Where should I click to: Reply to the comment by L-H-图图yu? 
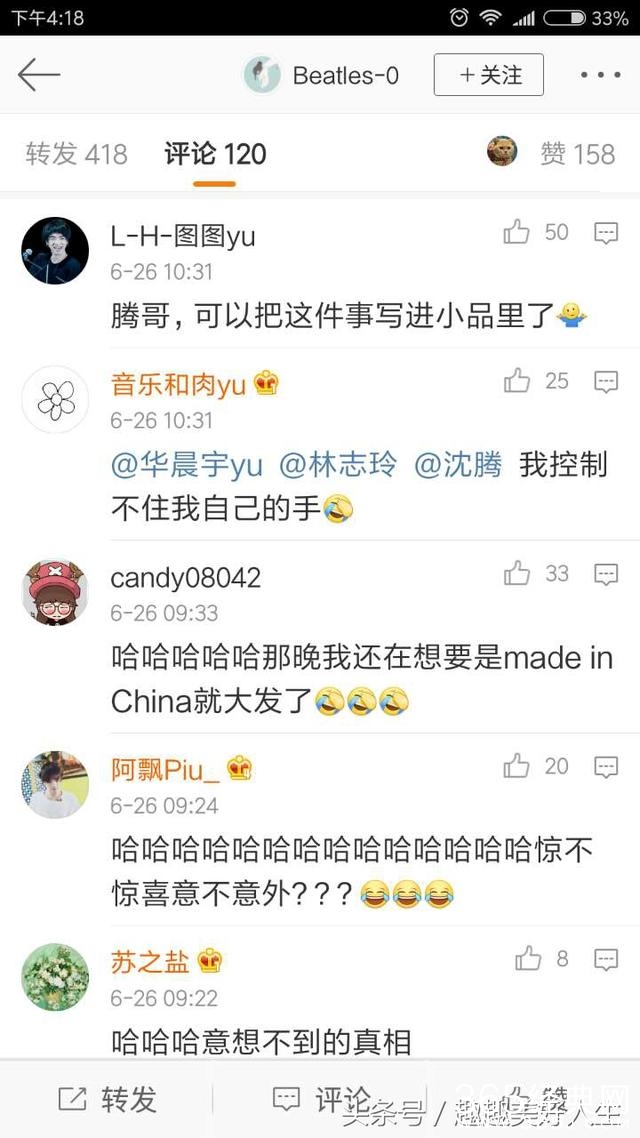click(x=606, y=233)
